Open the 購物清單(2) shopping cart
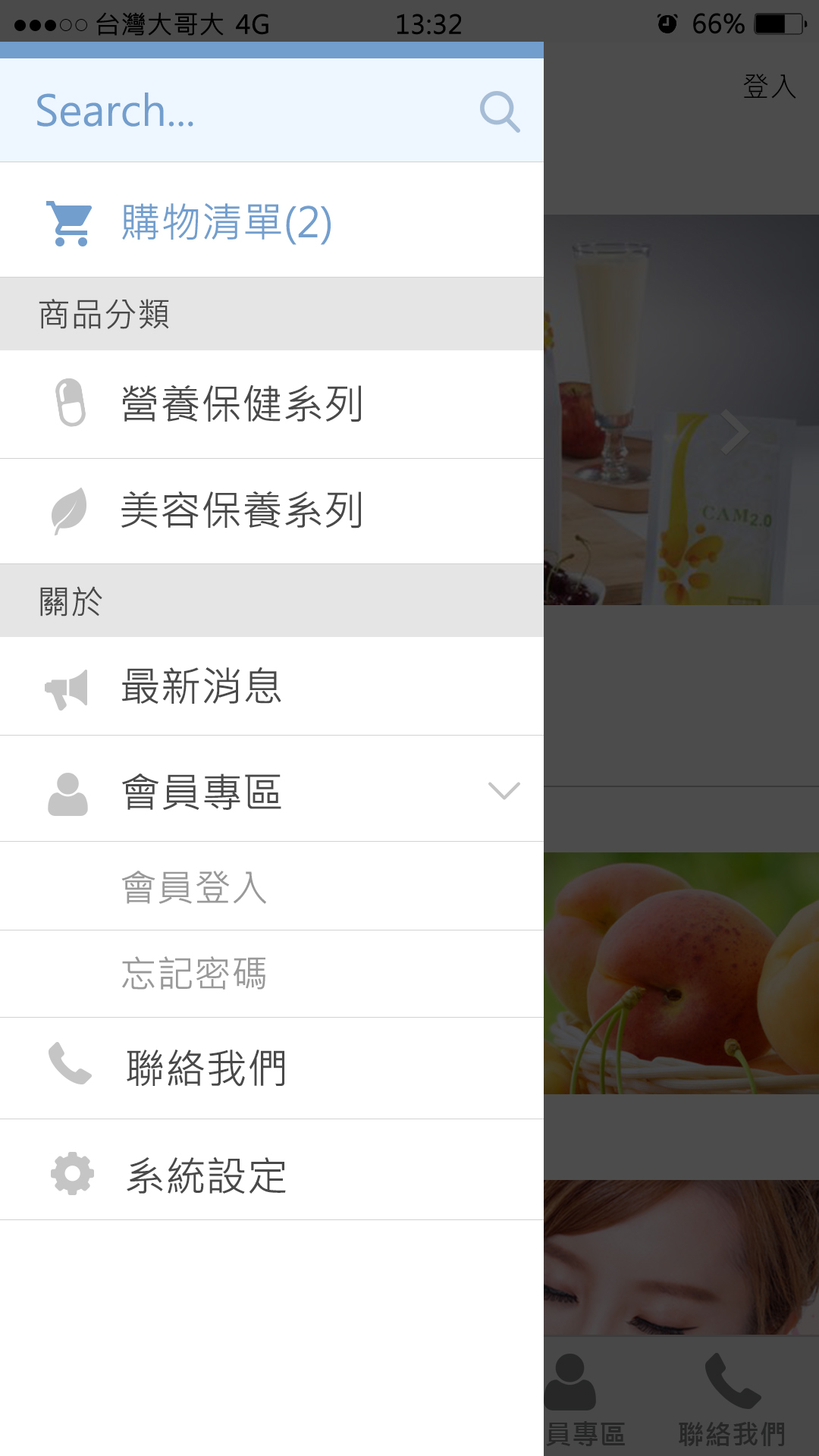Screen dimensions: 819x1456 [x=226, y=222]
